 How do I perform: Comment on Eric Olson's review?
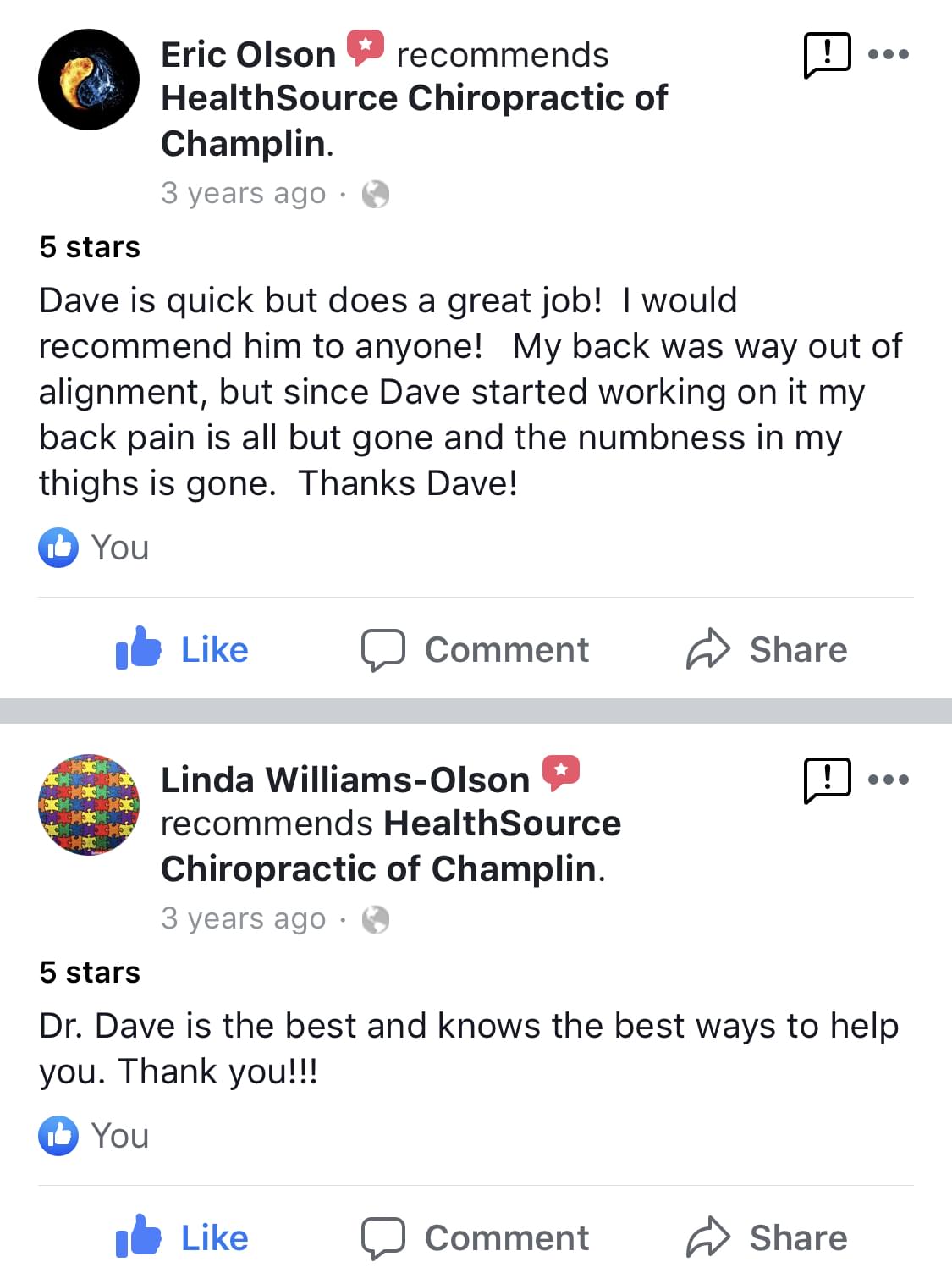pyautogui.click(x=476, y=649)
